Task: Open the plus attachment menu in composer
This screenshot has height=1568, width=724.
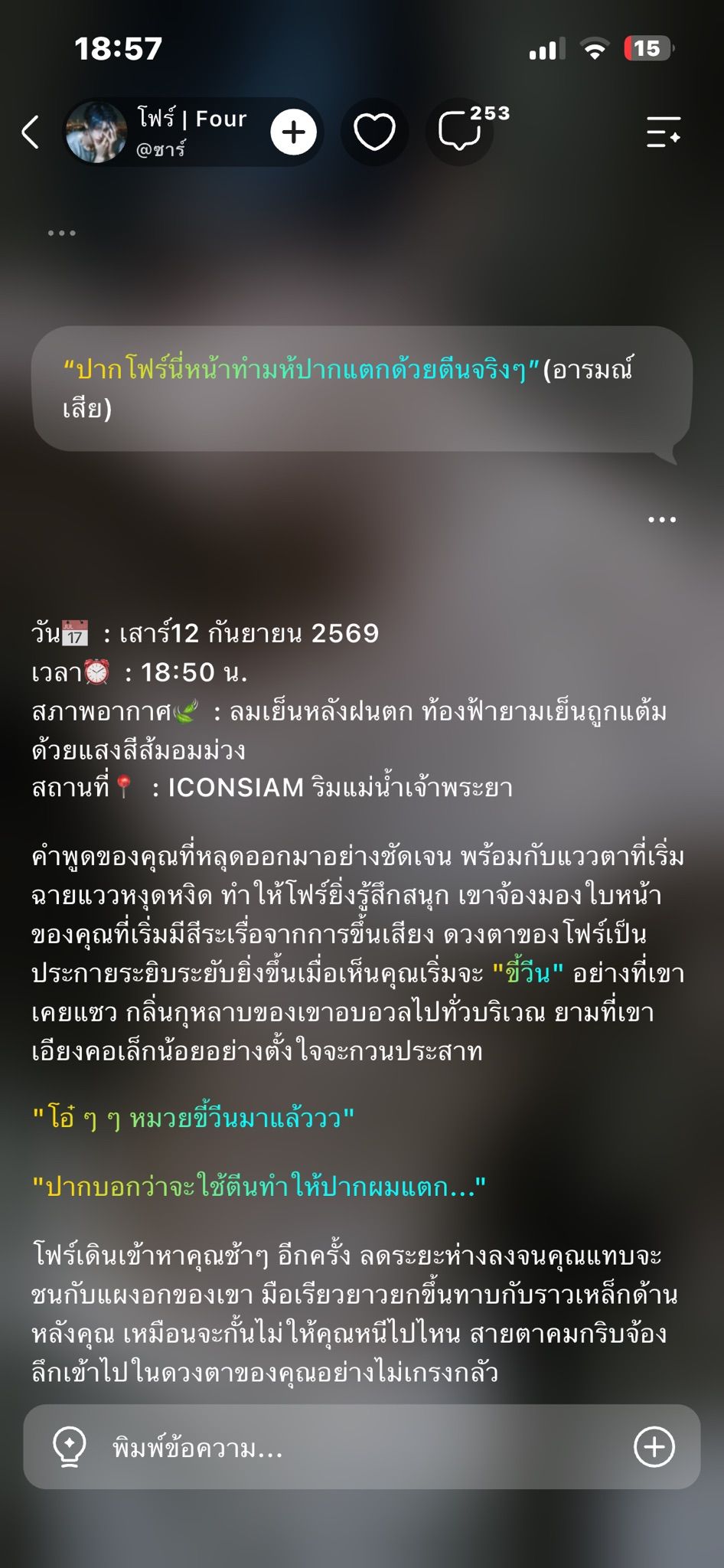Action: tap(654, 1446)
